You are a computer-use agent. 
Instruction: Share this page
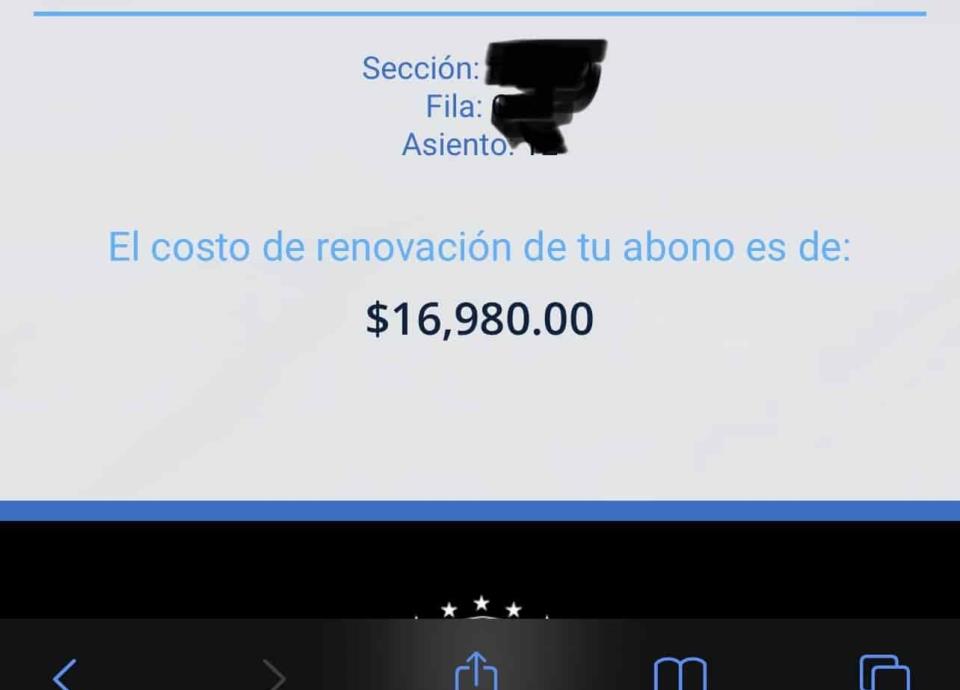click(x=476, y=672)
